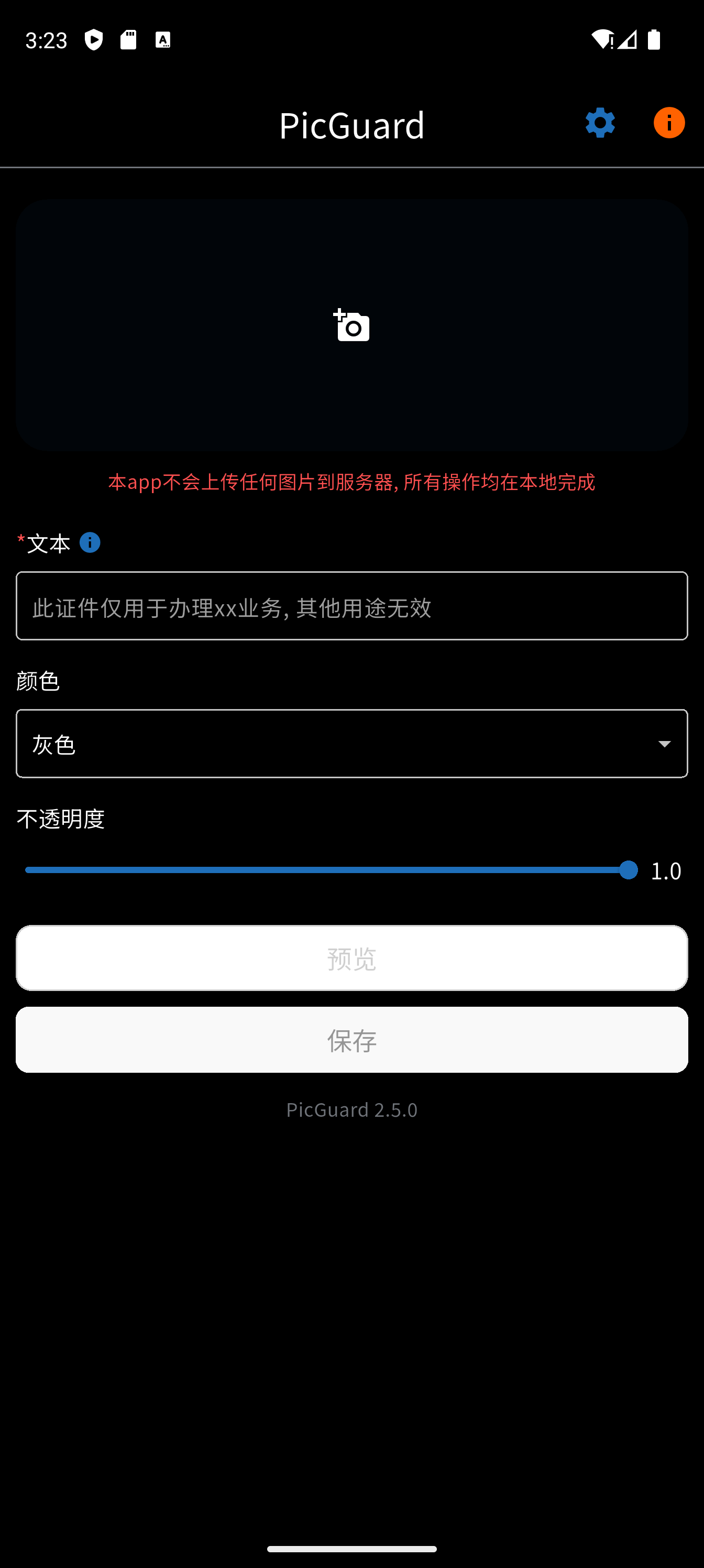Expand the 颜色 color dropdown

(x=351, y=744)
